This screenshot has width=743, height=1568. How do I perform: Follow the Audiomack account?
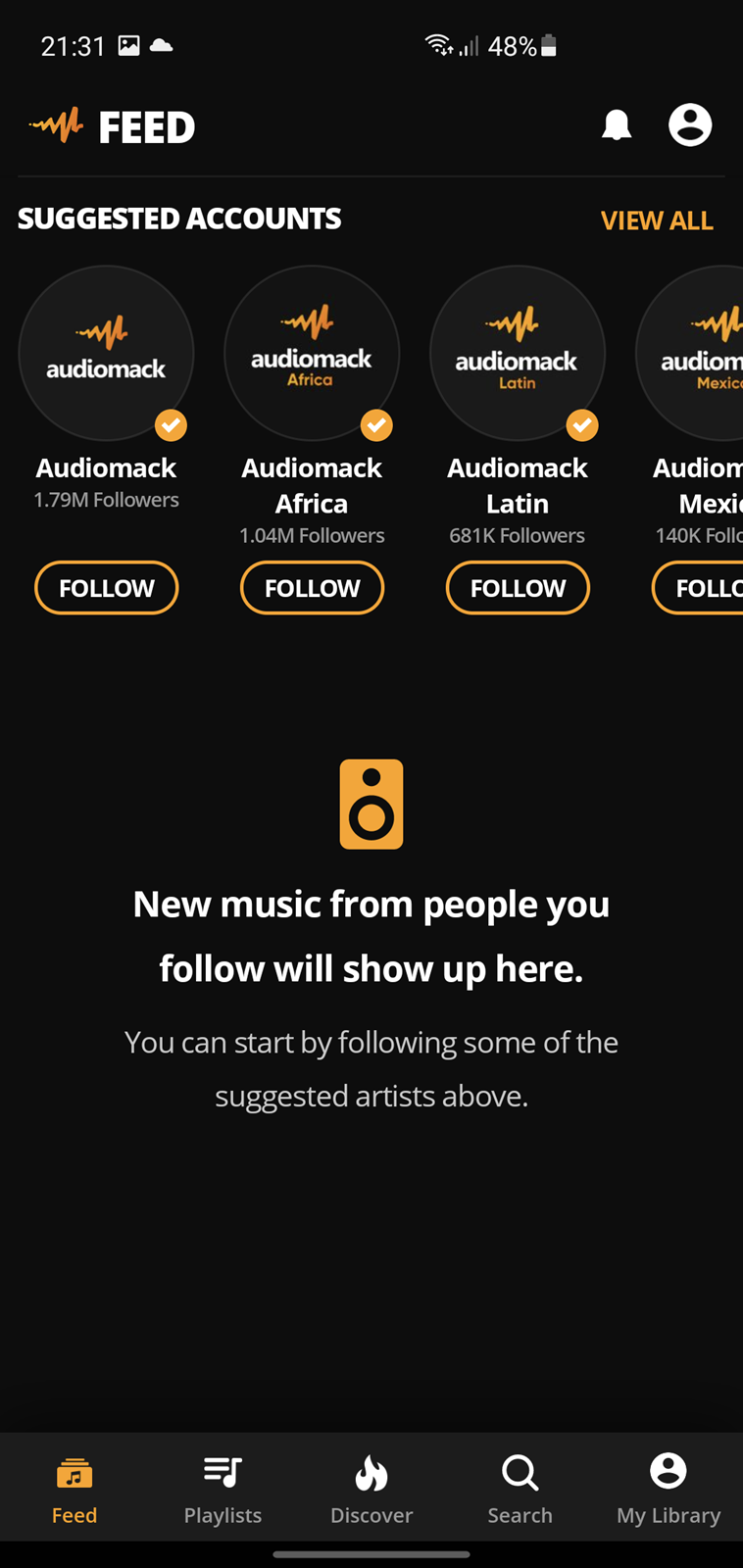point(107,588)
